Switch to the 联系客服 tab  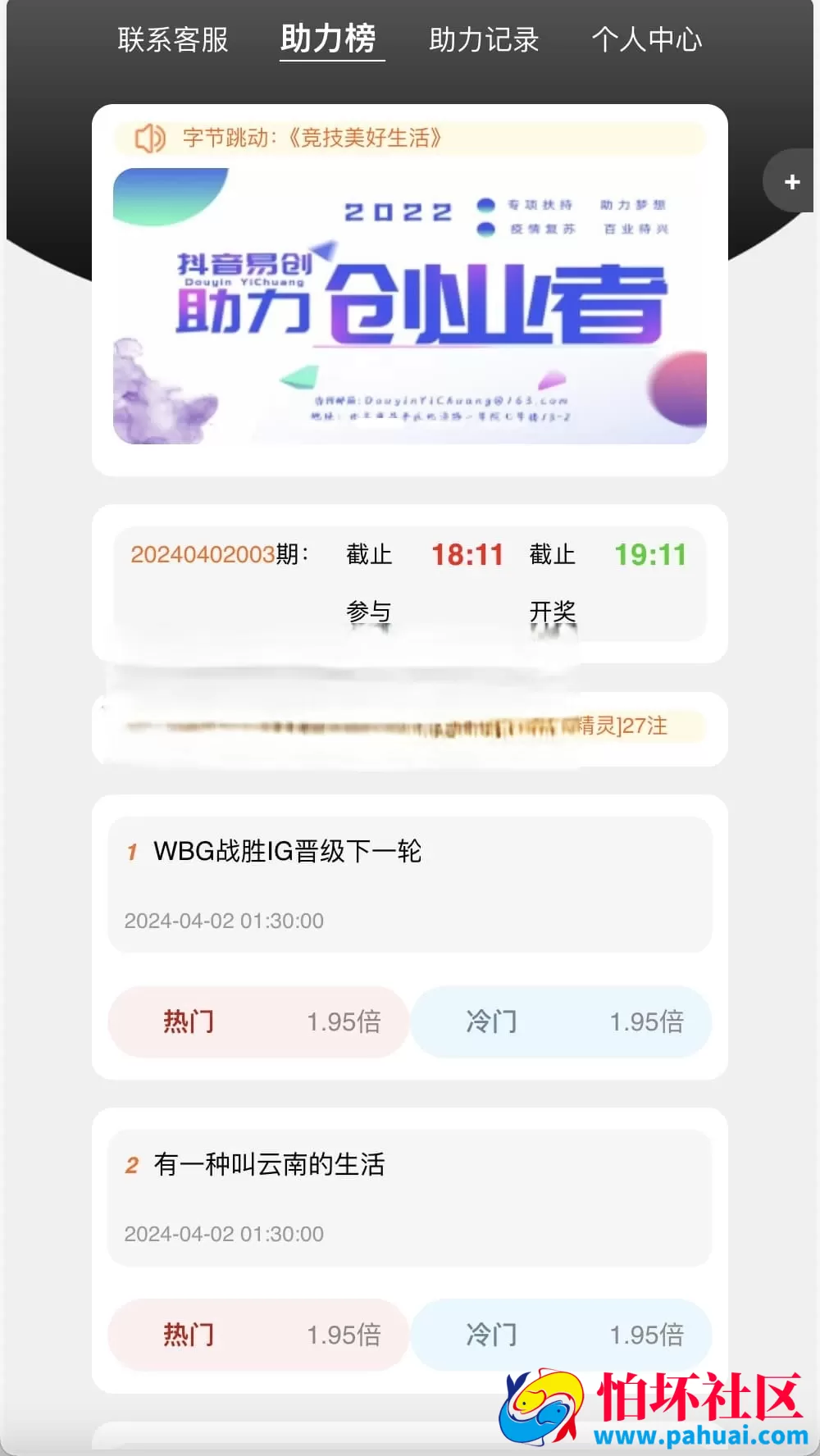pyautogui.click(x=174, y=39)
